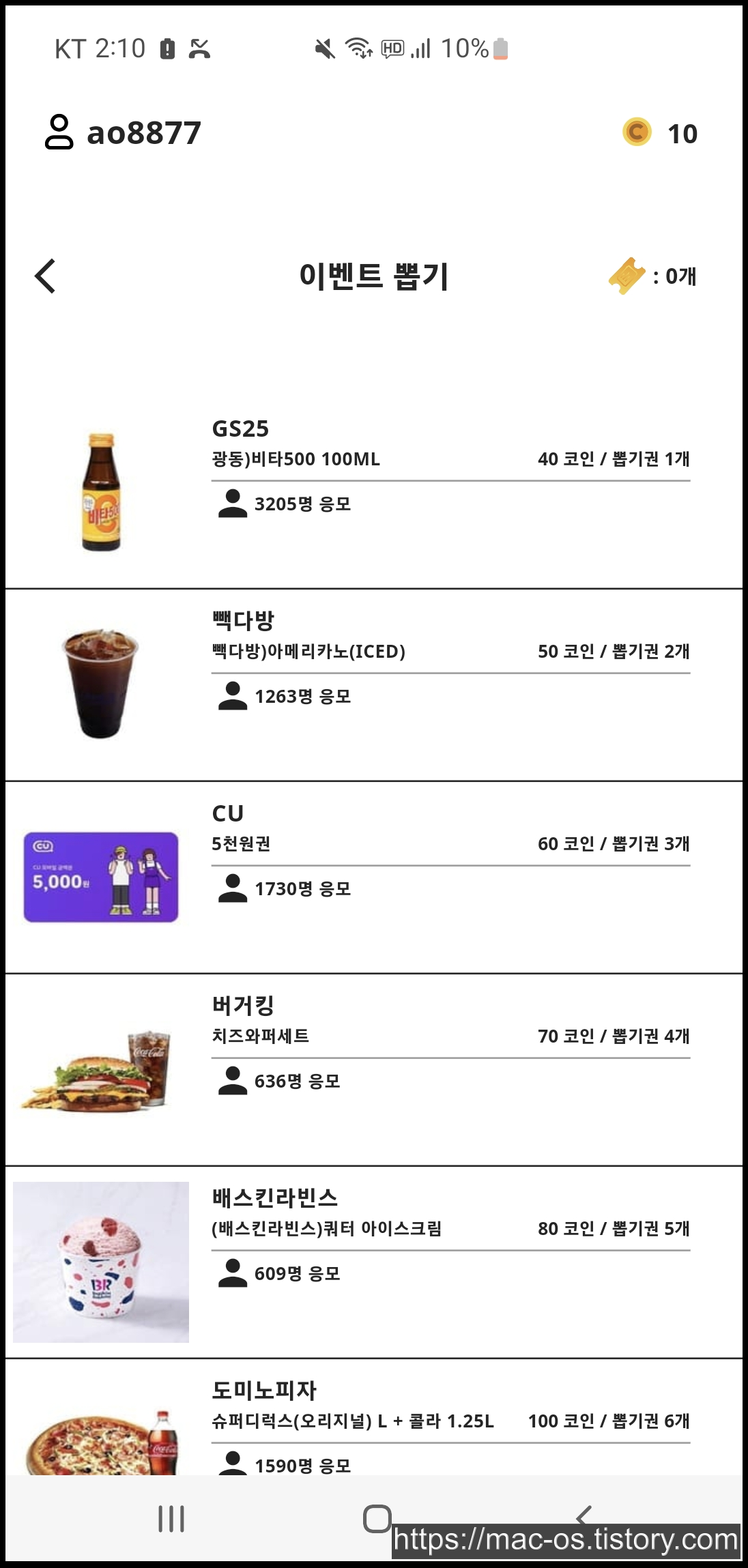This screenshot has height=1568, width=748.
Task: Choose the 버거킹 치즈와퍼세트 draw
Action: (x=373, y=1069)
